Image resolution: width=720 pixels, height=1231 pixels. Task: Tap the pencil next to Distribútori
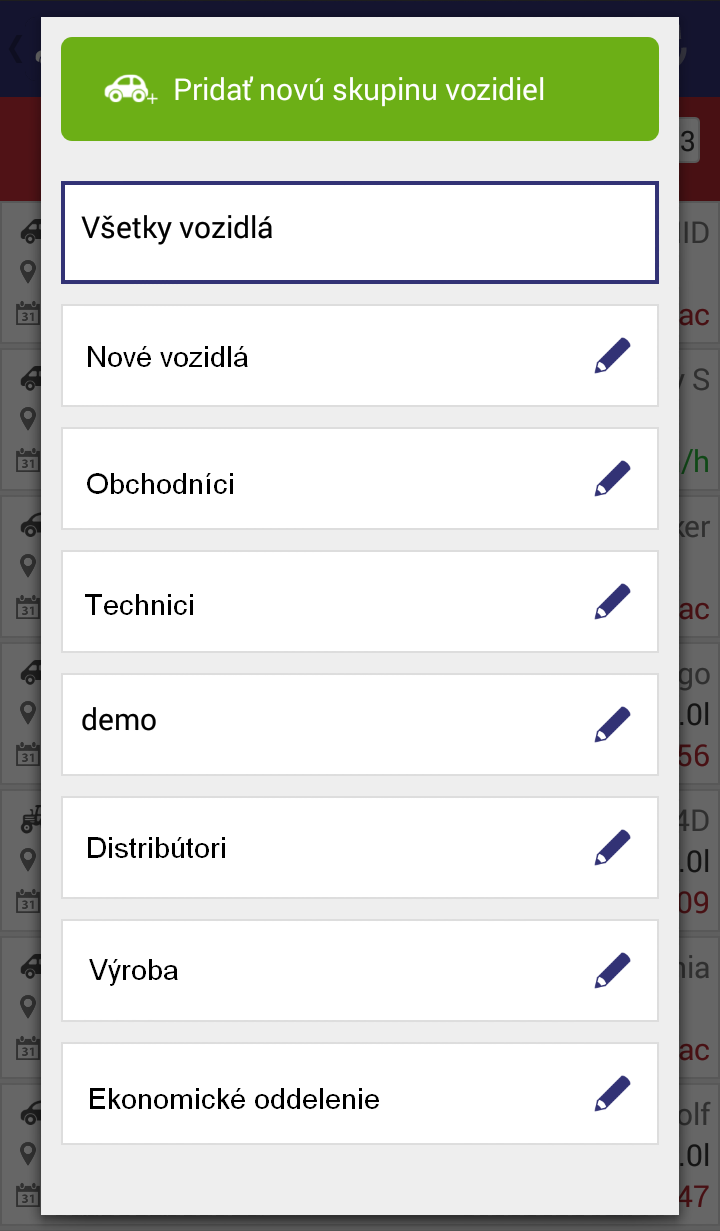pos(612,847)
